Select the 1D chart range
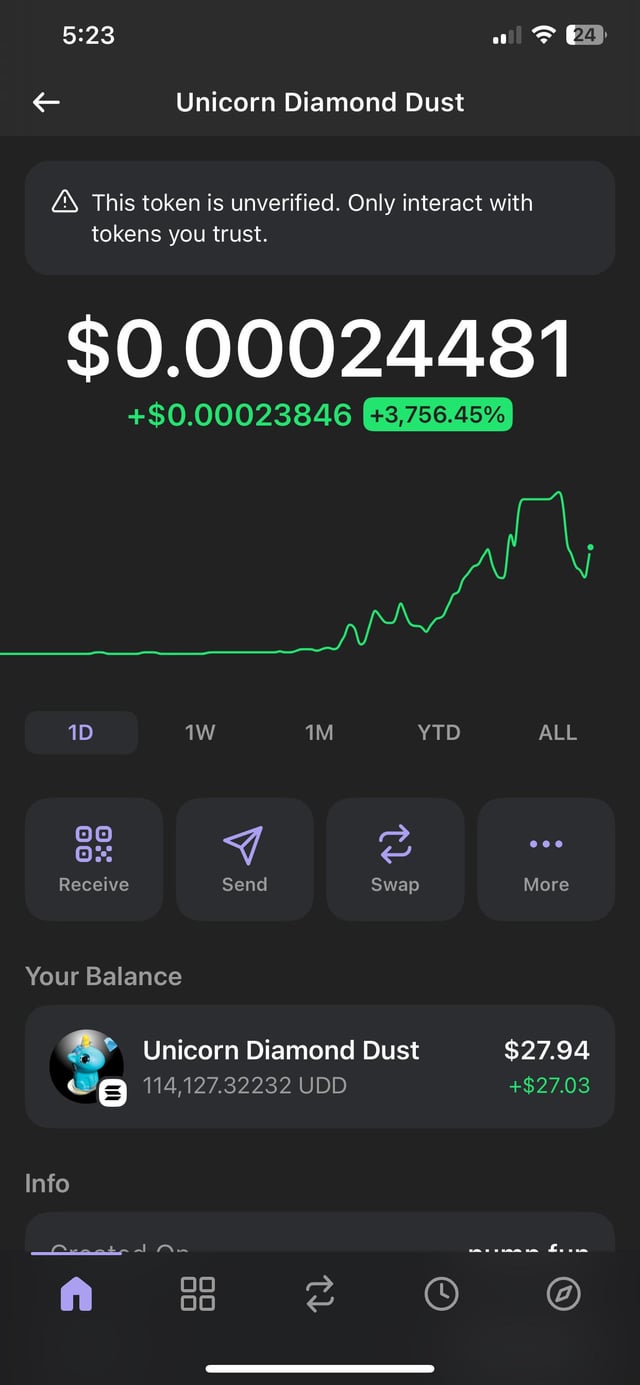 81,732
